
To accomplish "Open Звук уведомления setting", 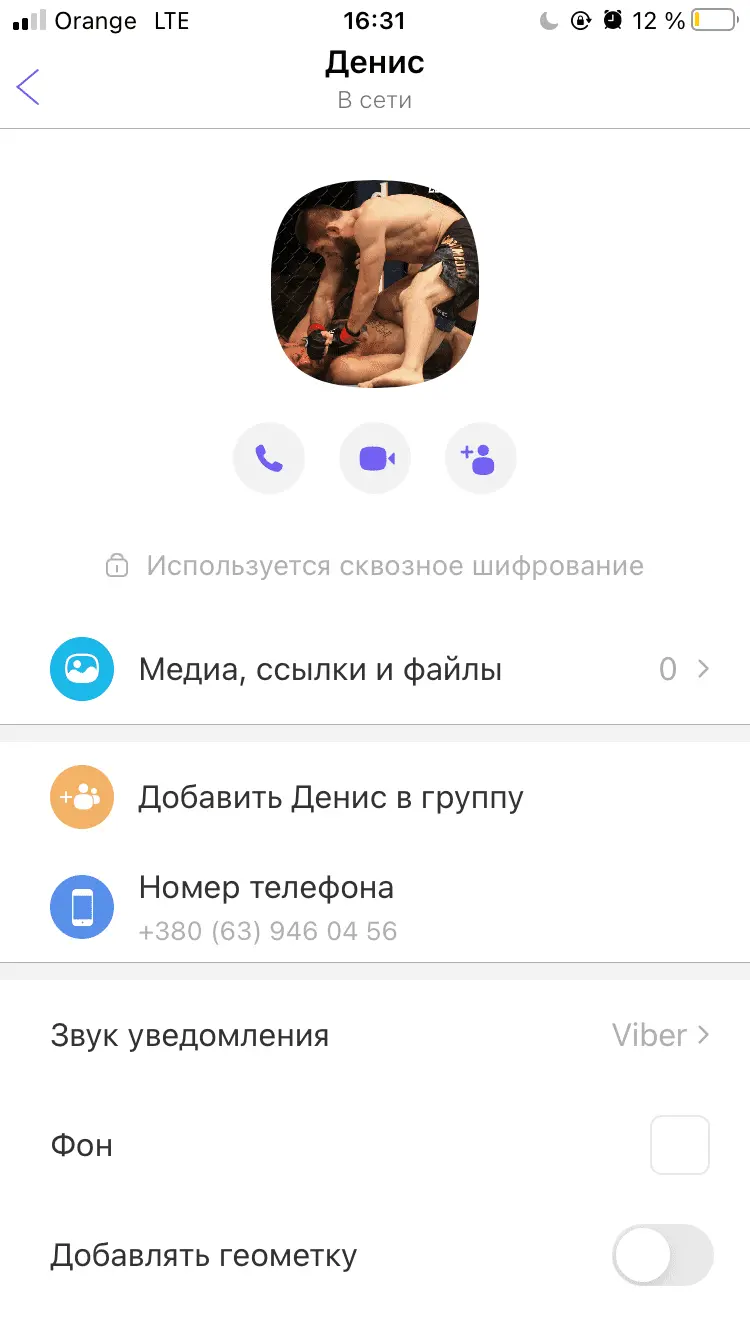I will pyautogui.click(x=375, y=1035).
